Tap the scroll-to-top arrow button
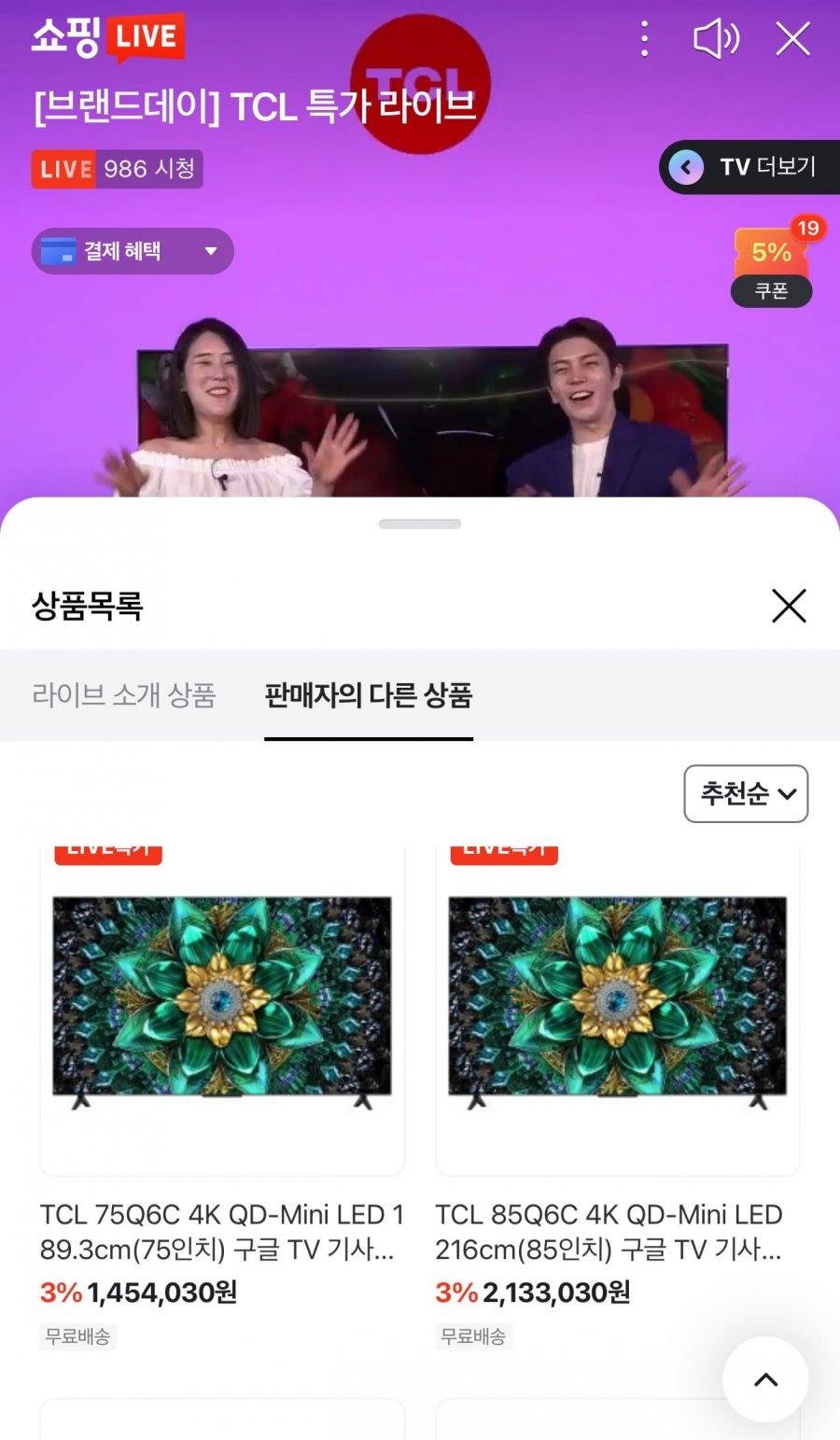This screenshot has width=840, height=1440. (x=765, y=1379)
